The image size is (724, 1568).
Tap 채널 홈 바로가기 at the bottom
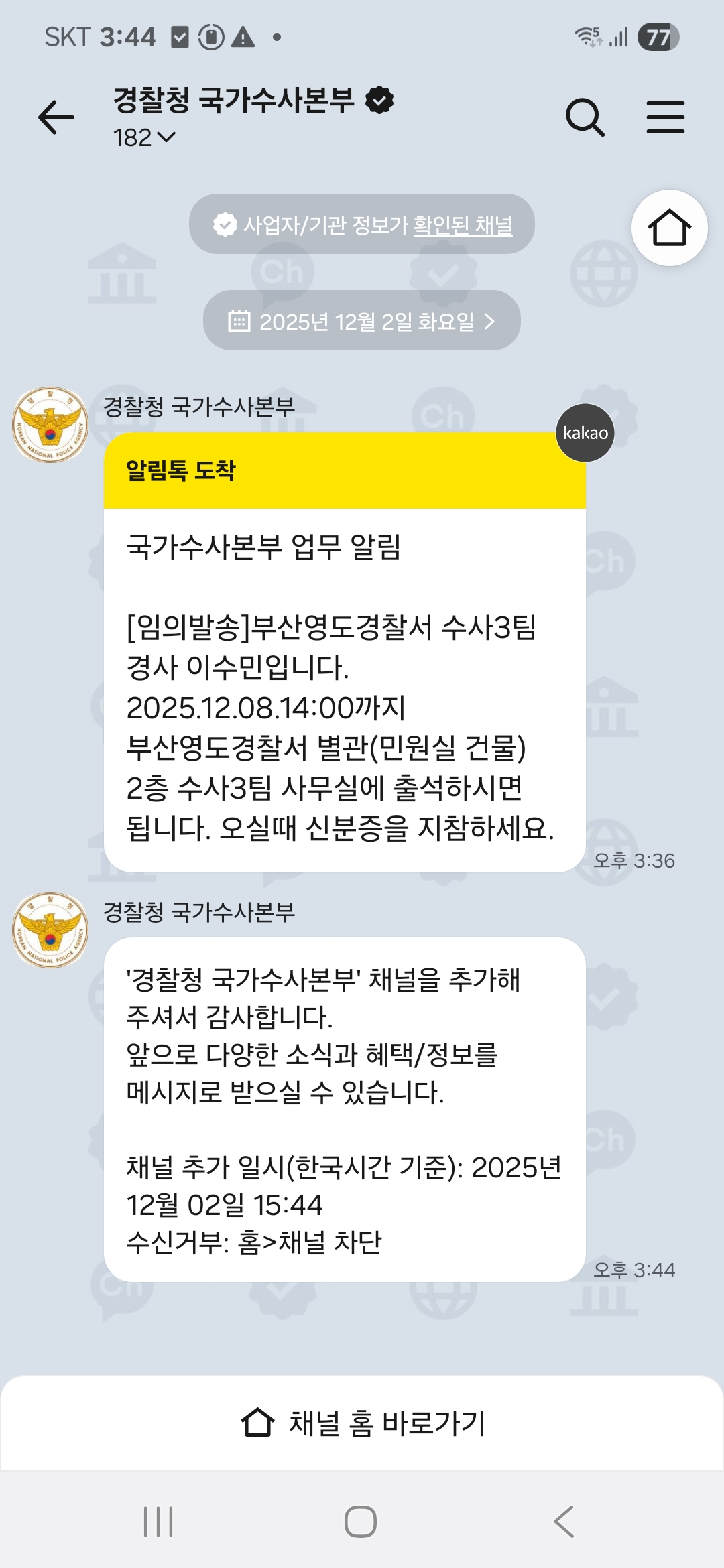(362, 1423)
